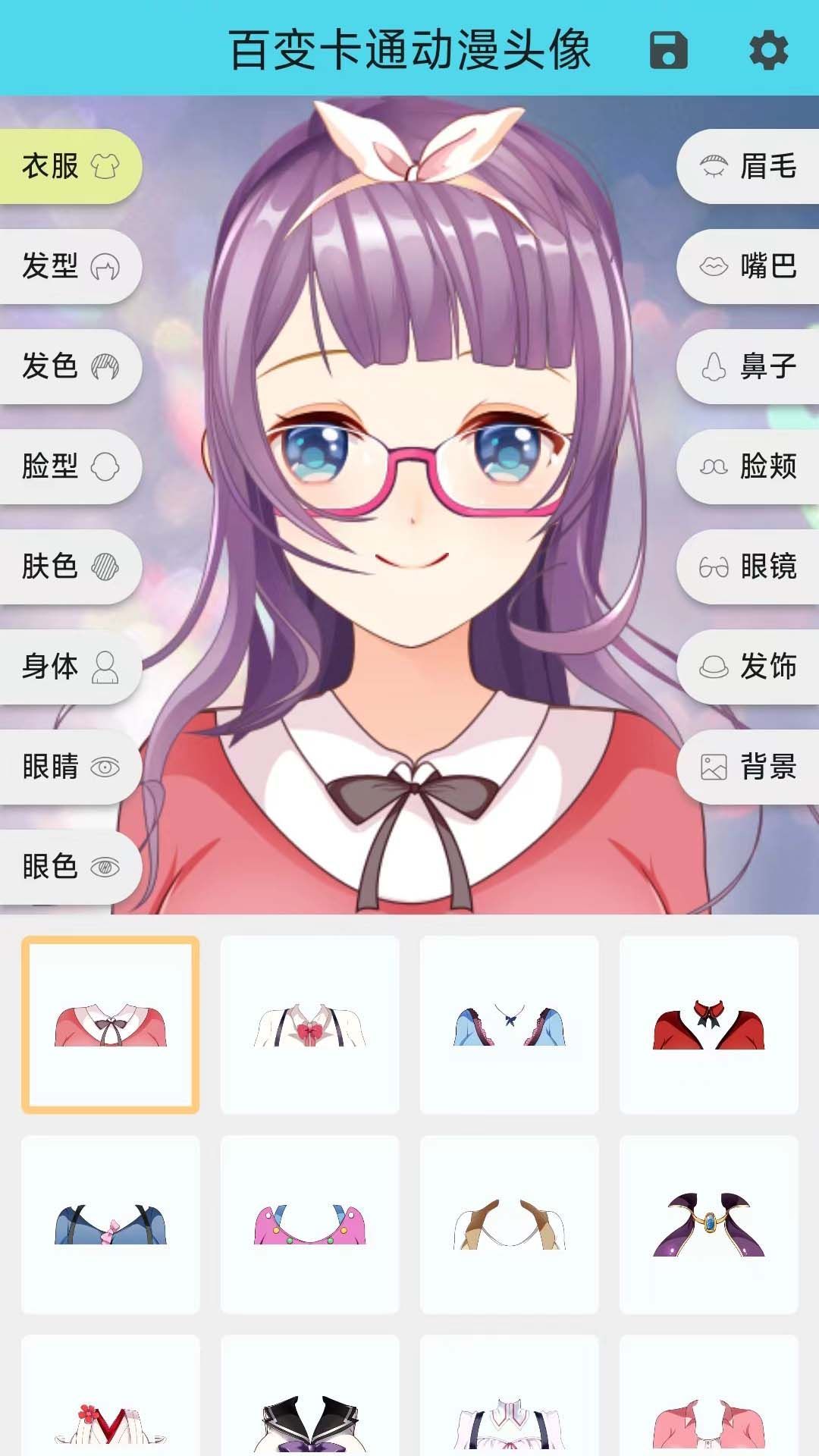Image resolution: width=819 pixels, height=1456 pixels.
Task: Open the 眉毛 eyebrows category
Action: point(751,168)
